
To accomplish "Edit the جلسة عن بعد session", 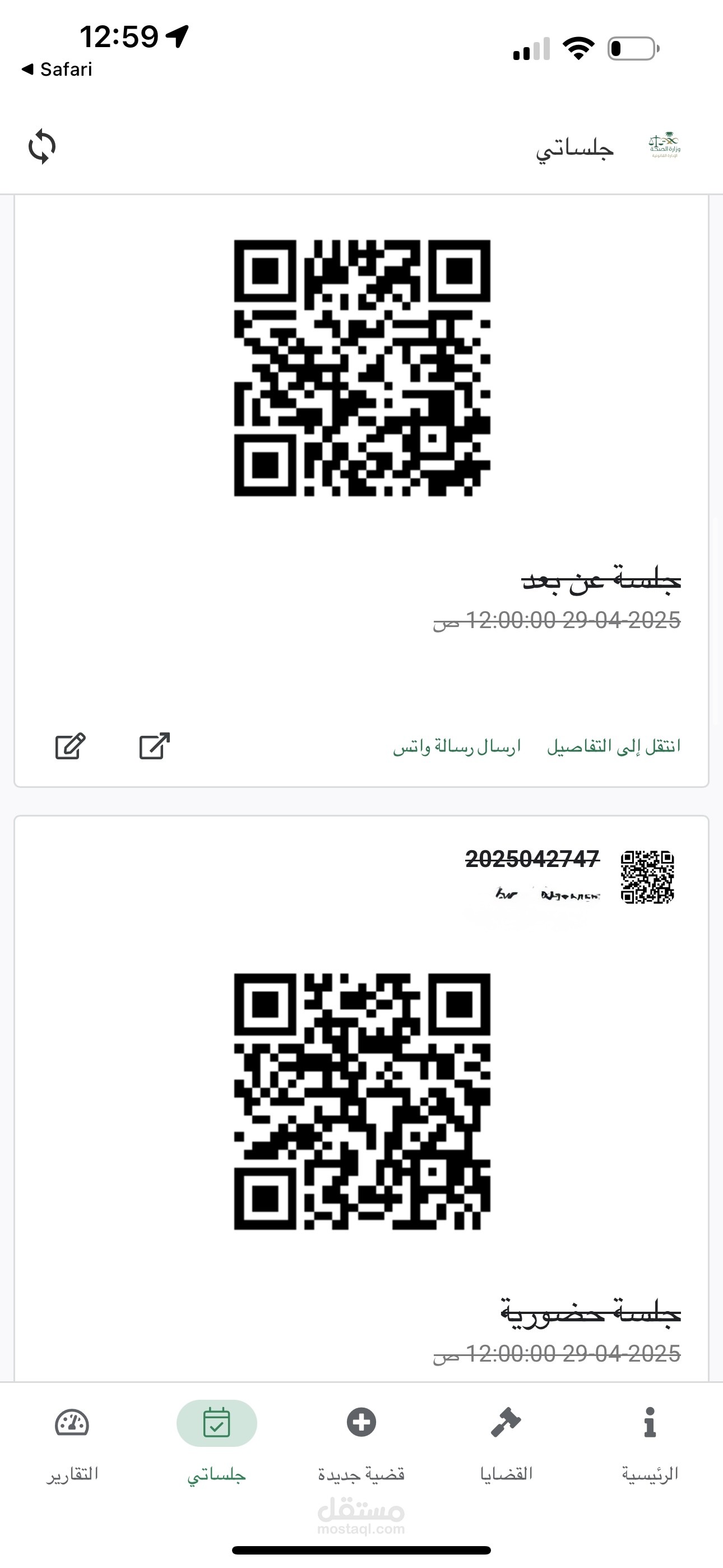I will tap(71, 746).
